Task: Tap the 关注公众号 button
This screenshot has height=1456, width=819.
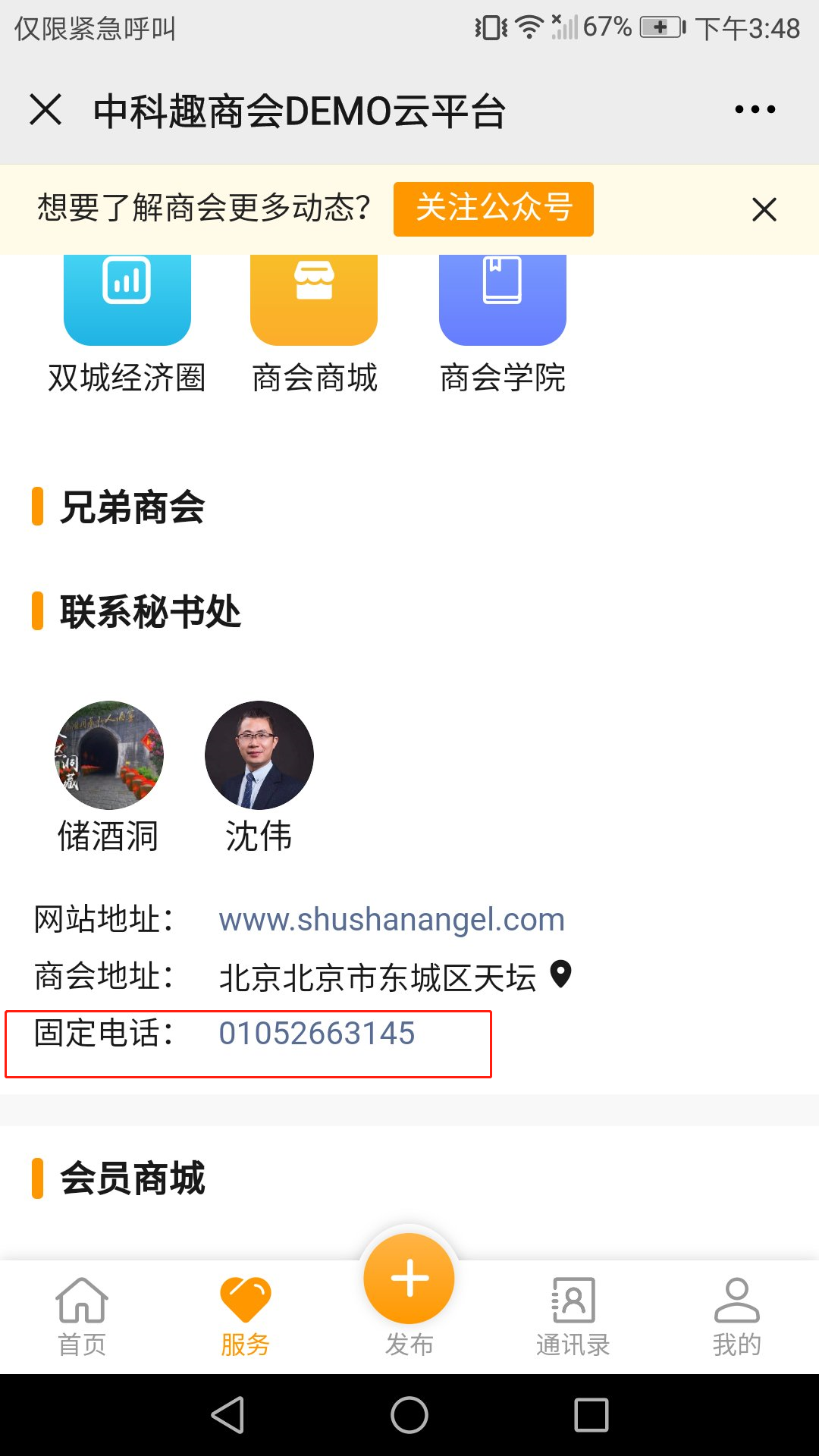Action: pyautogui.click(x=493, y=209)
